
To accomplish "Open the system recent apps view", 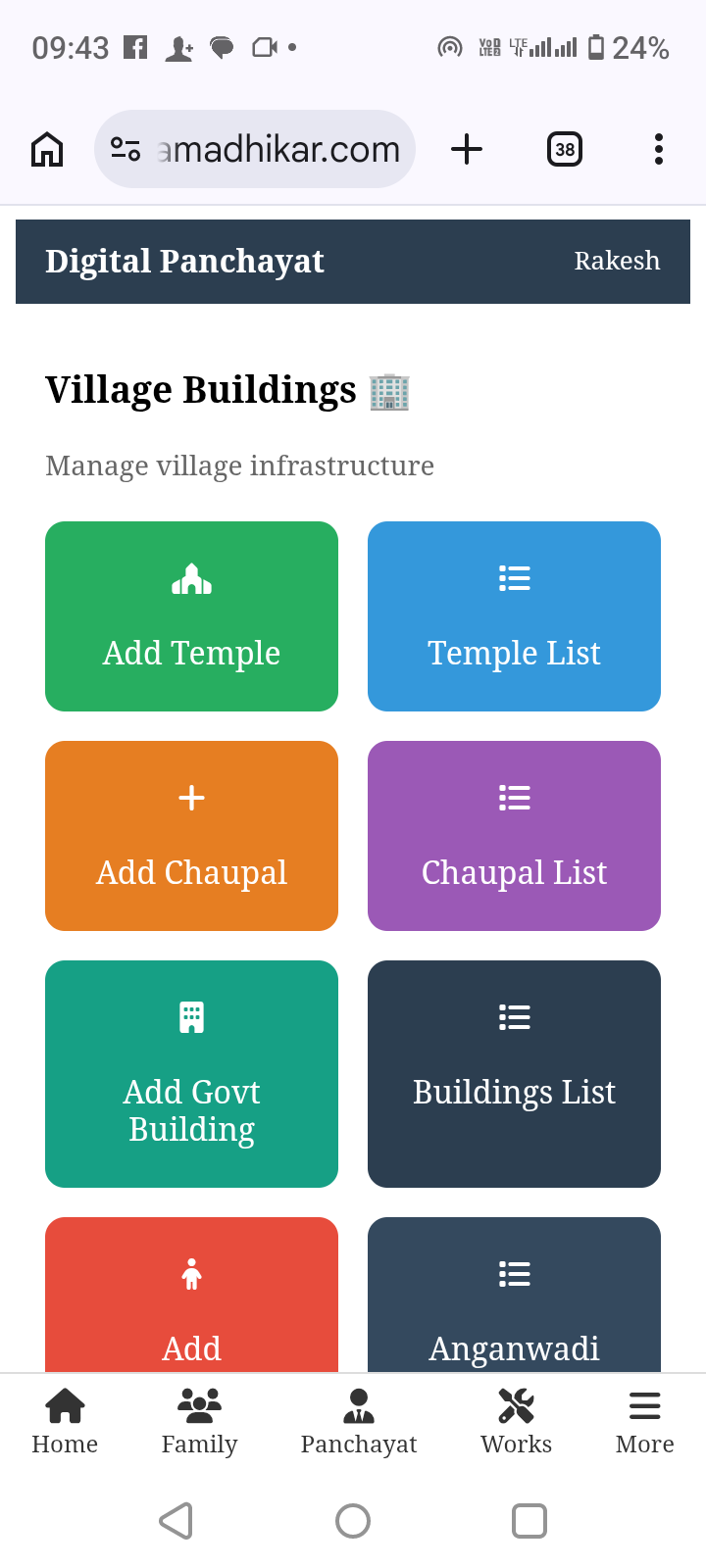I will coord(529,1521).
